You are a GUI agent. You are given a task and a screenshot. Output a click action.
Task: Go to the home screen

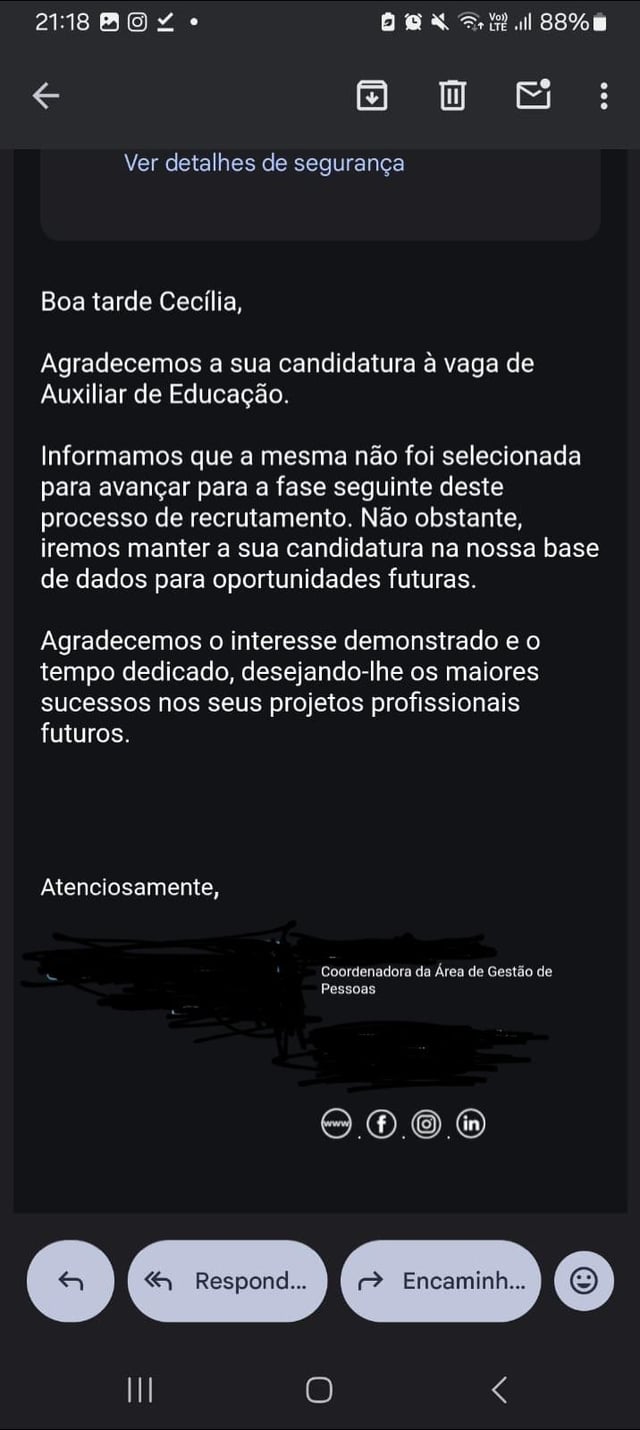click(319, 1389)
